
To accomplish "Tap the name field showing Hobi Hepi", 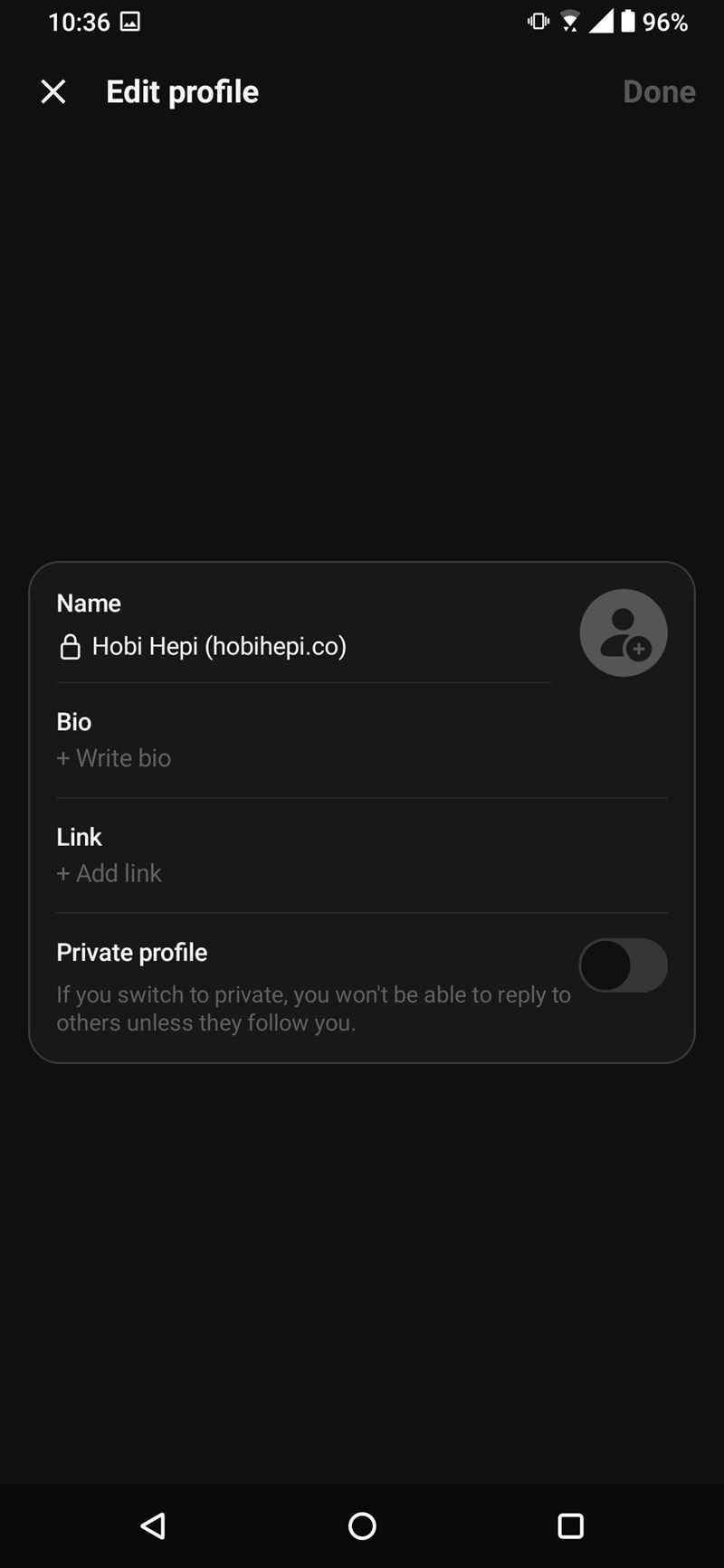I will [219, 646].
